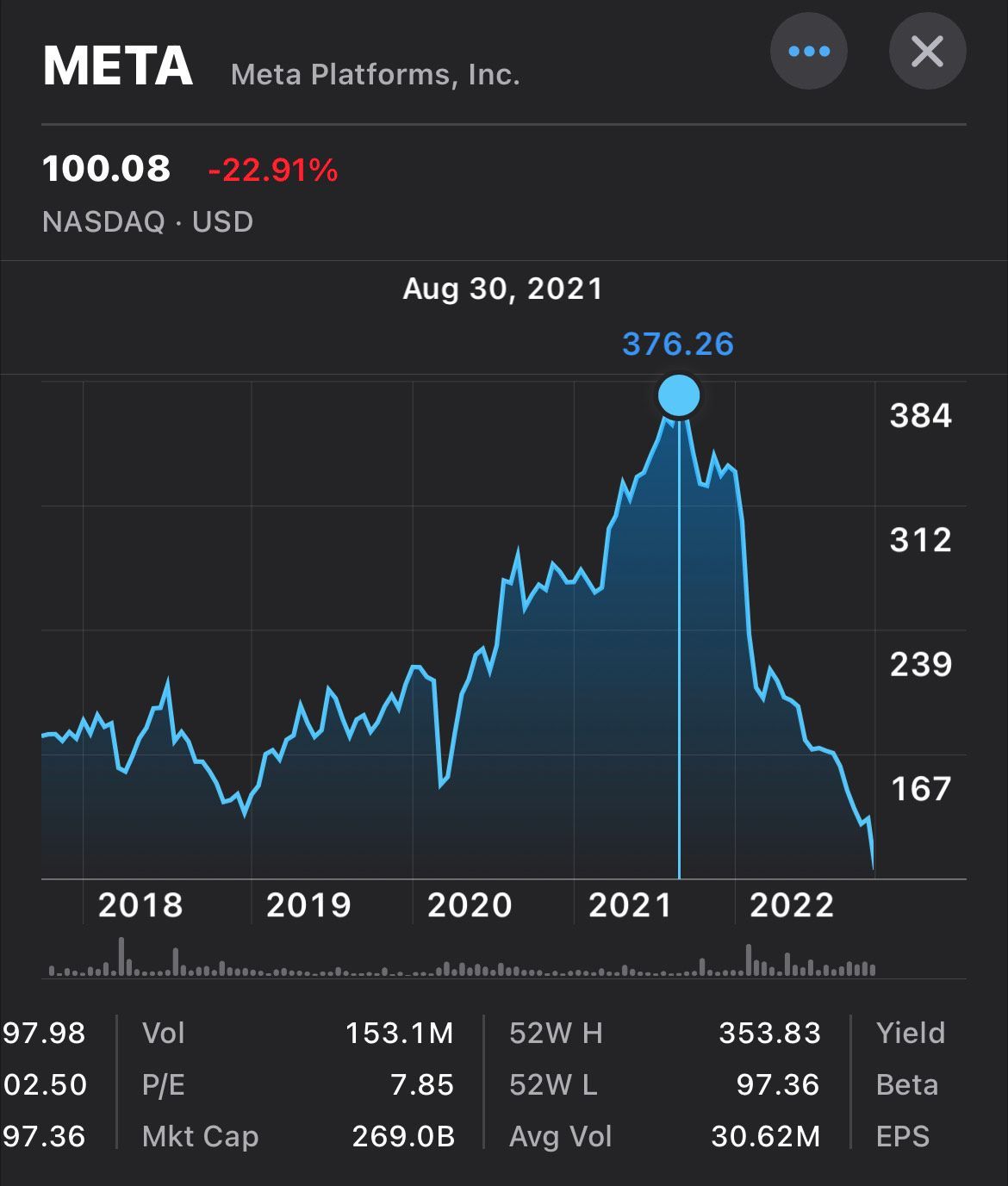The image size is (1008, 1186).
Task: Open the three-dot more options menu
Action: pyautogui.click(x=808, y=52)
